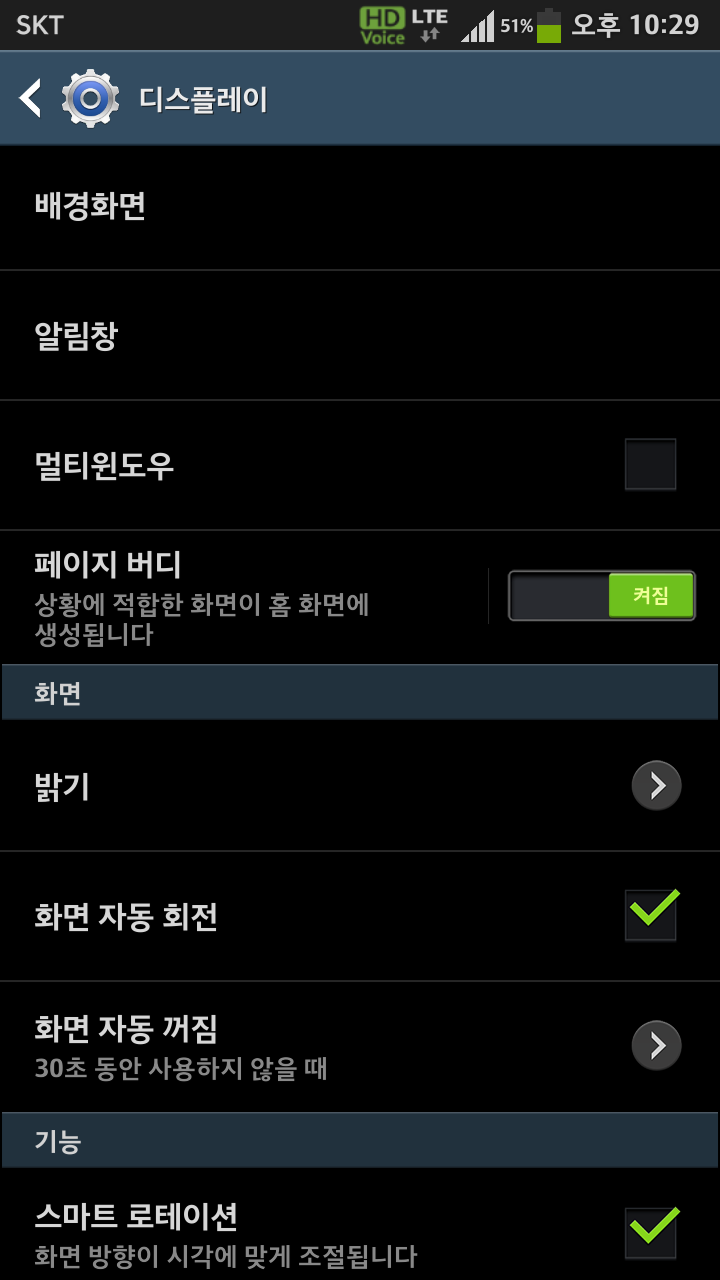This screenshot has height=1280, width=720.
Task: Open the 알림창 setting
Action: click(360, 336)
